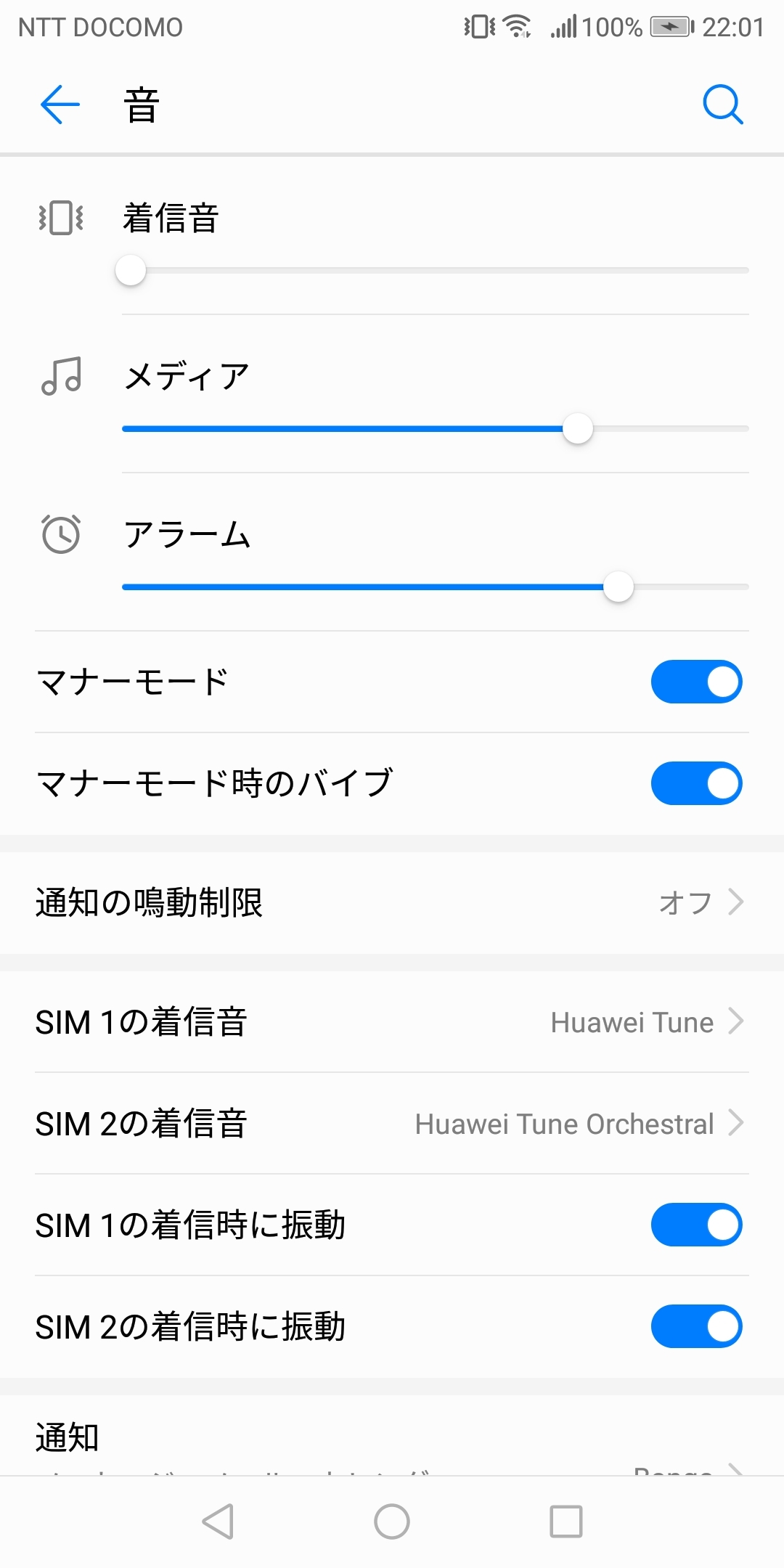This screenshot has width=784, height=1568.
Task: Toggle SIM 1の着信時に振動
Action: coord(695,1225)
